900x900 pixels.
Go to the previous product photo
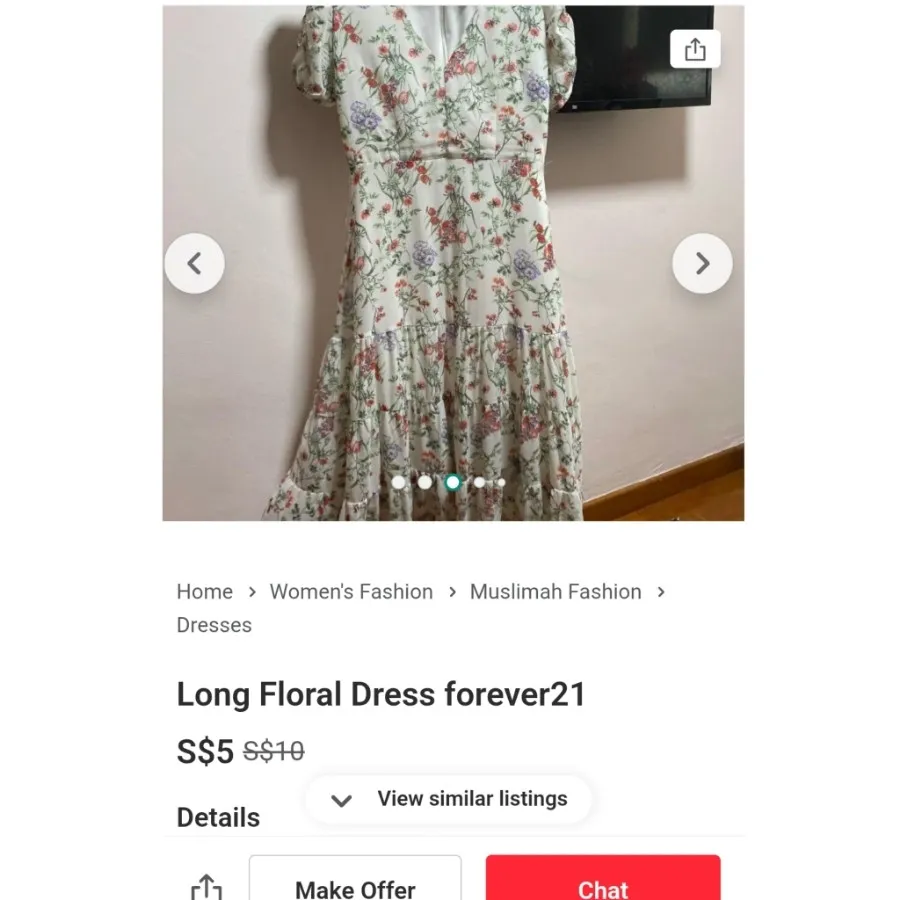(194, 264)
